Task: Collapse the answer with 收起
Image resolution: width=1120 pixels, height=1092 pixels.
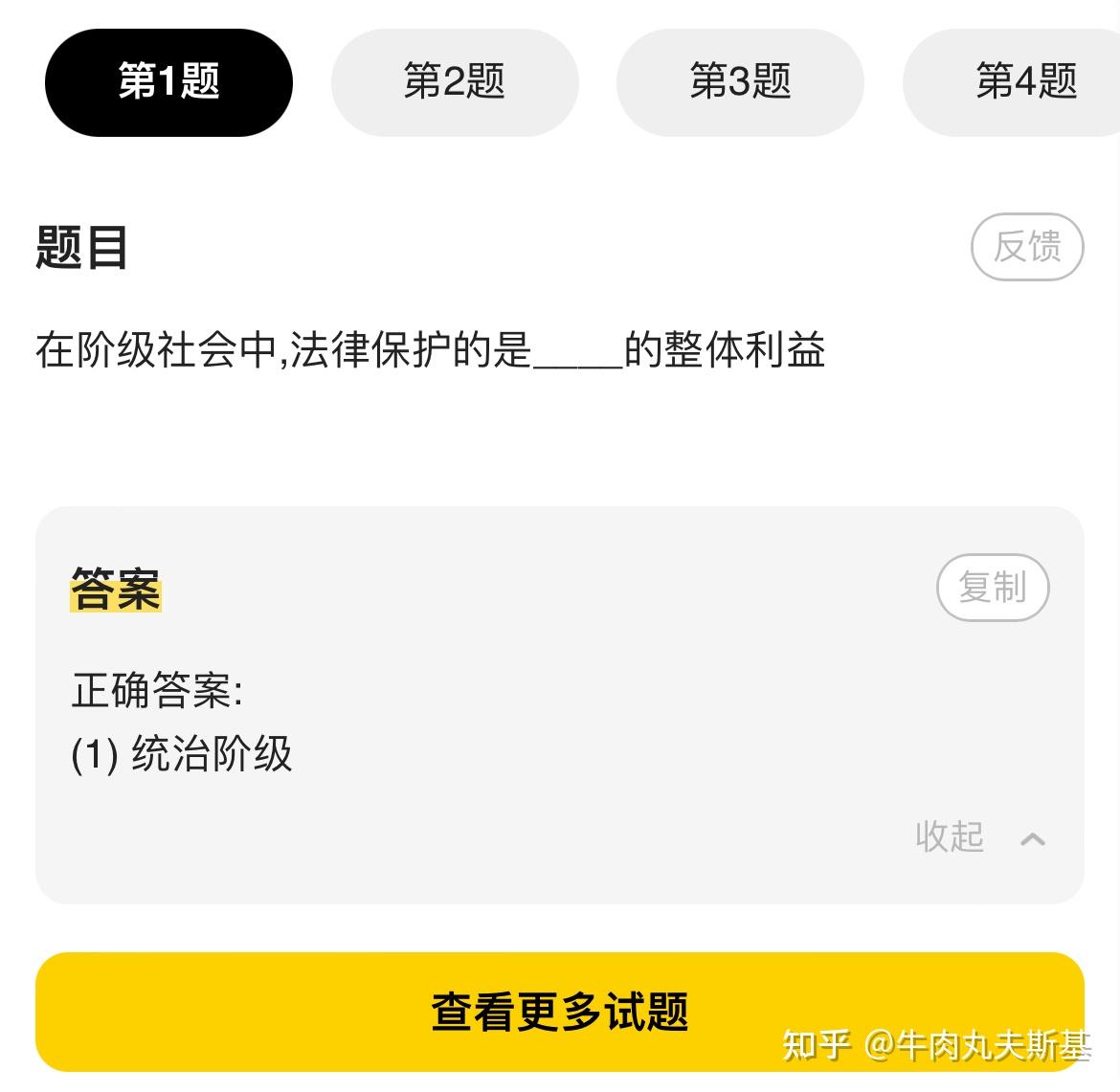Action: tap(978, 837)
